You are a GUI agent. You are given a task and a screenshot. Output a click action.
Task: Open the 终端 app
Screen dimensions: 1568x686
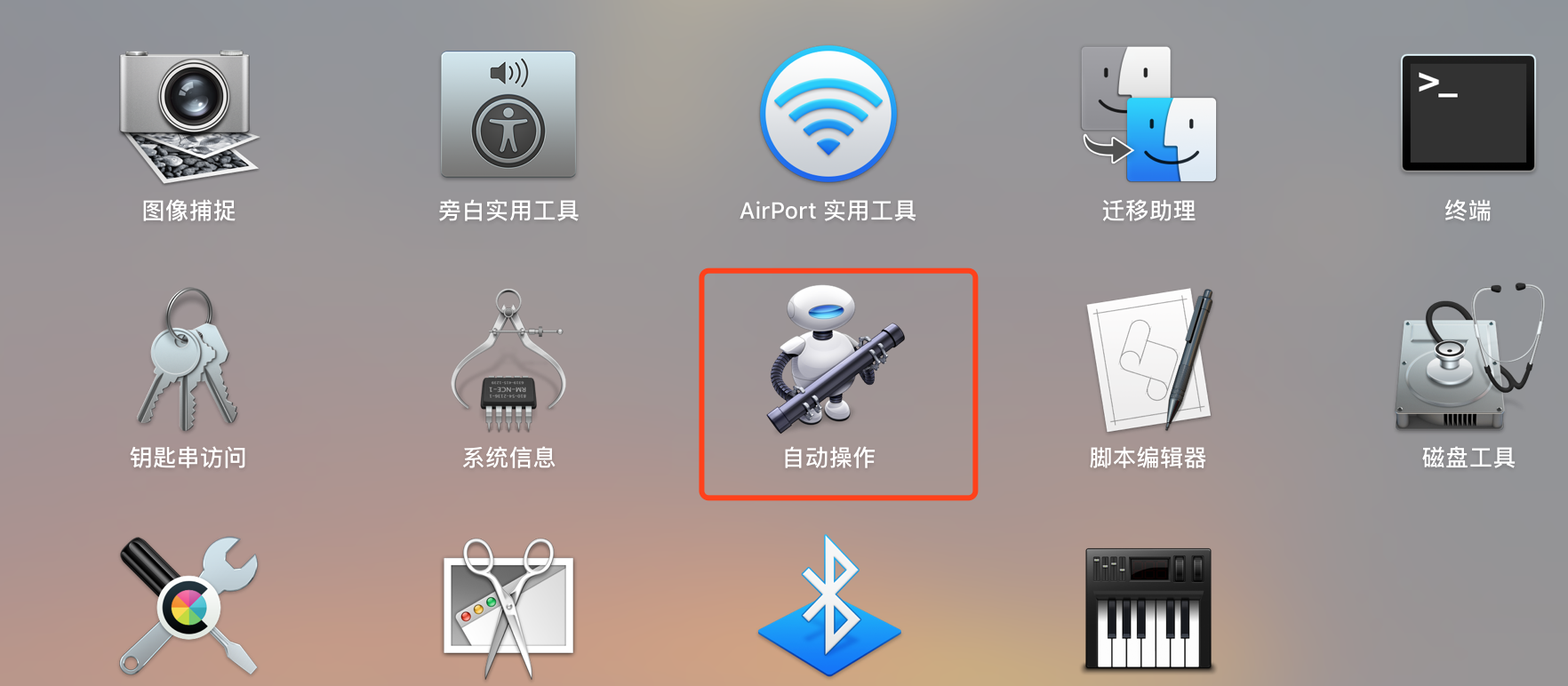[1468, 114]
